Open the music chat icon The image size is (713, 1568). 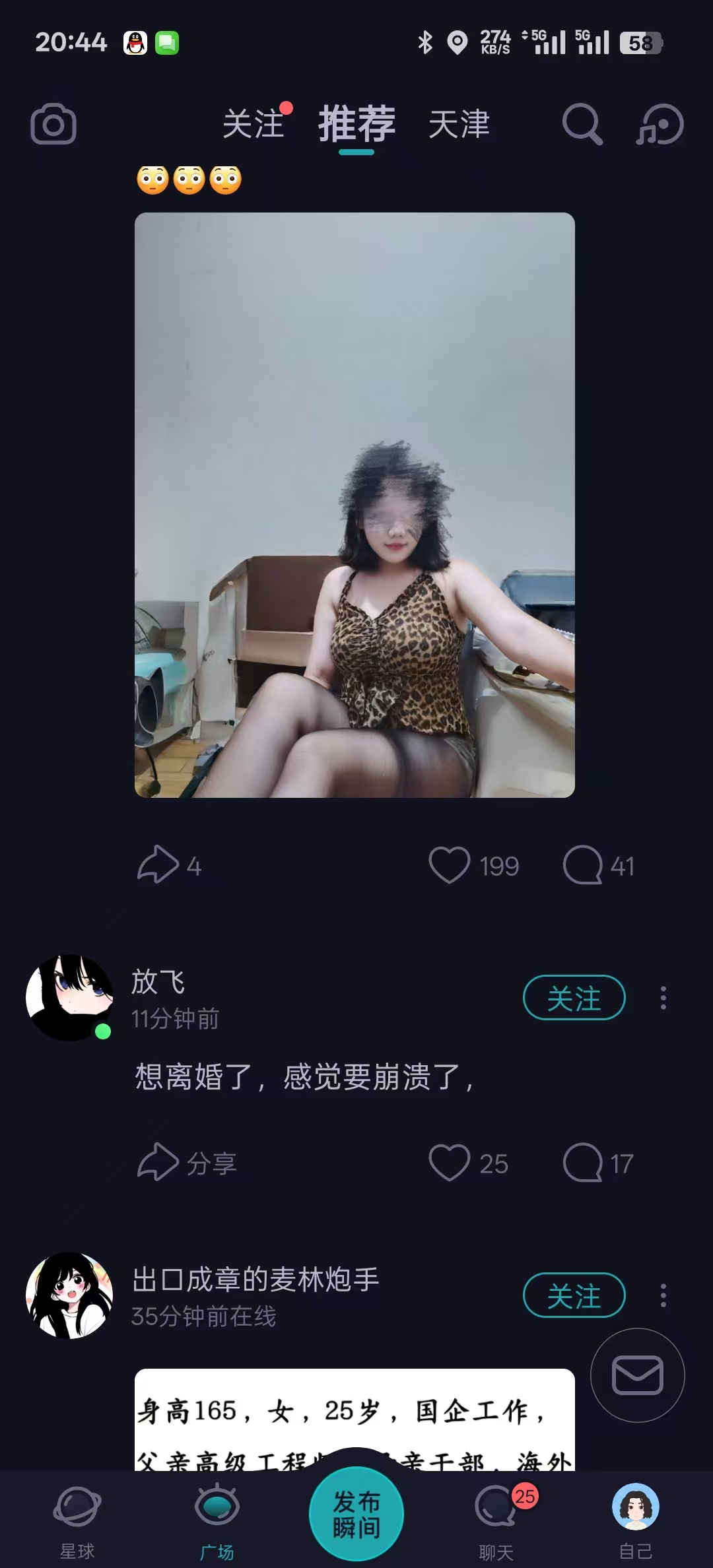660,124
